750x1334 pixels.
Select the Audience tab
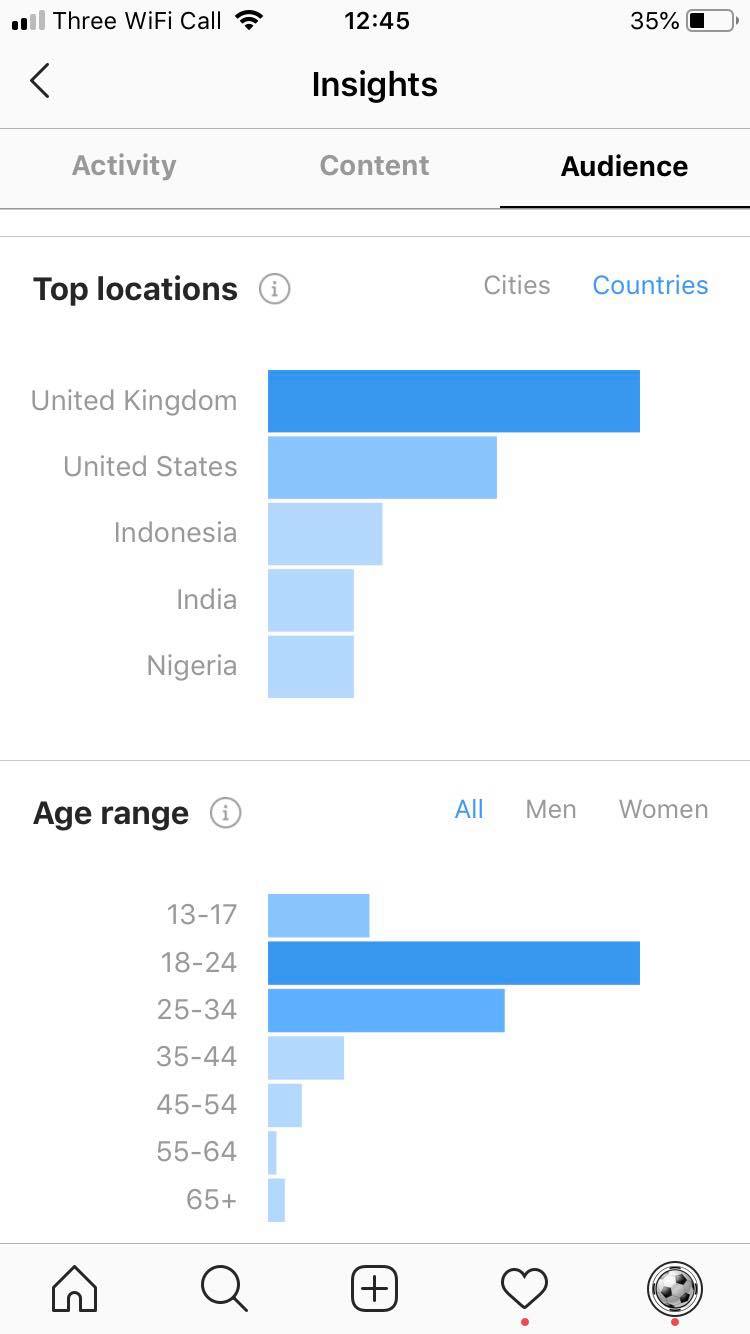[x=624, y=166]
